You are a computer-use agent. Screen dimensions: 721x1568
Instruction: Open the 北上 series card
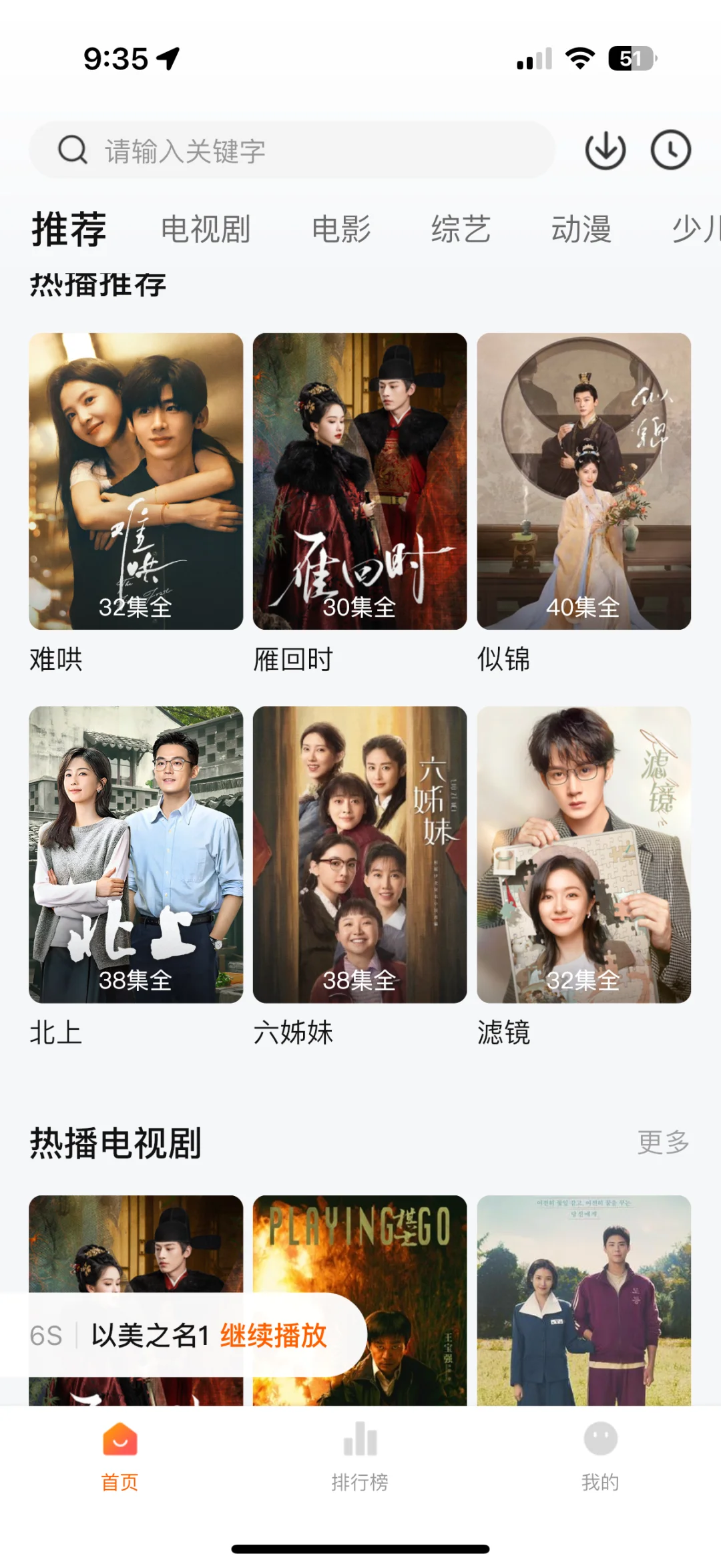136,854
